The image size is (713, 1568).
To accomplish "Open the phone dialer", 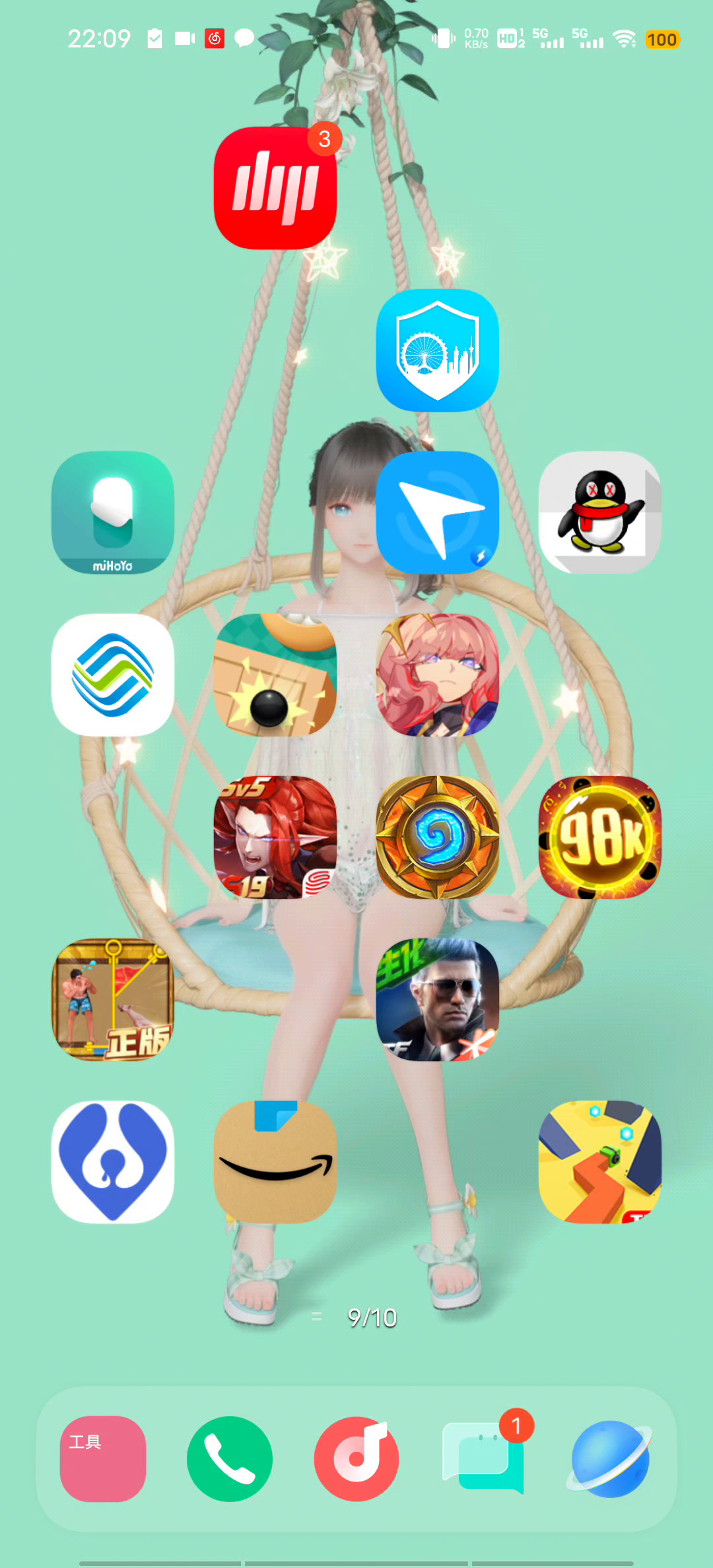I will pyautogui.click(x=230, y=1459).
